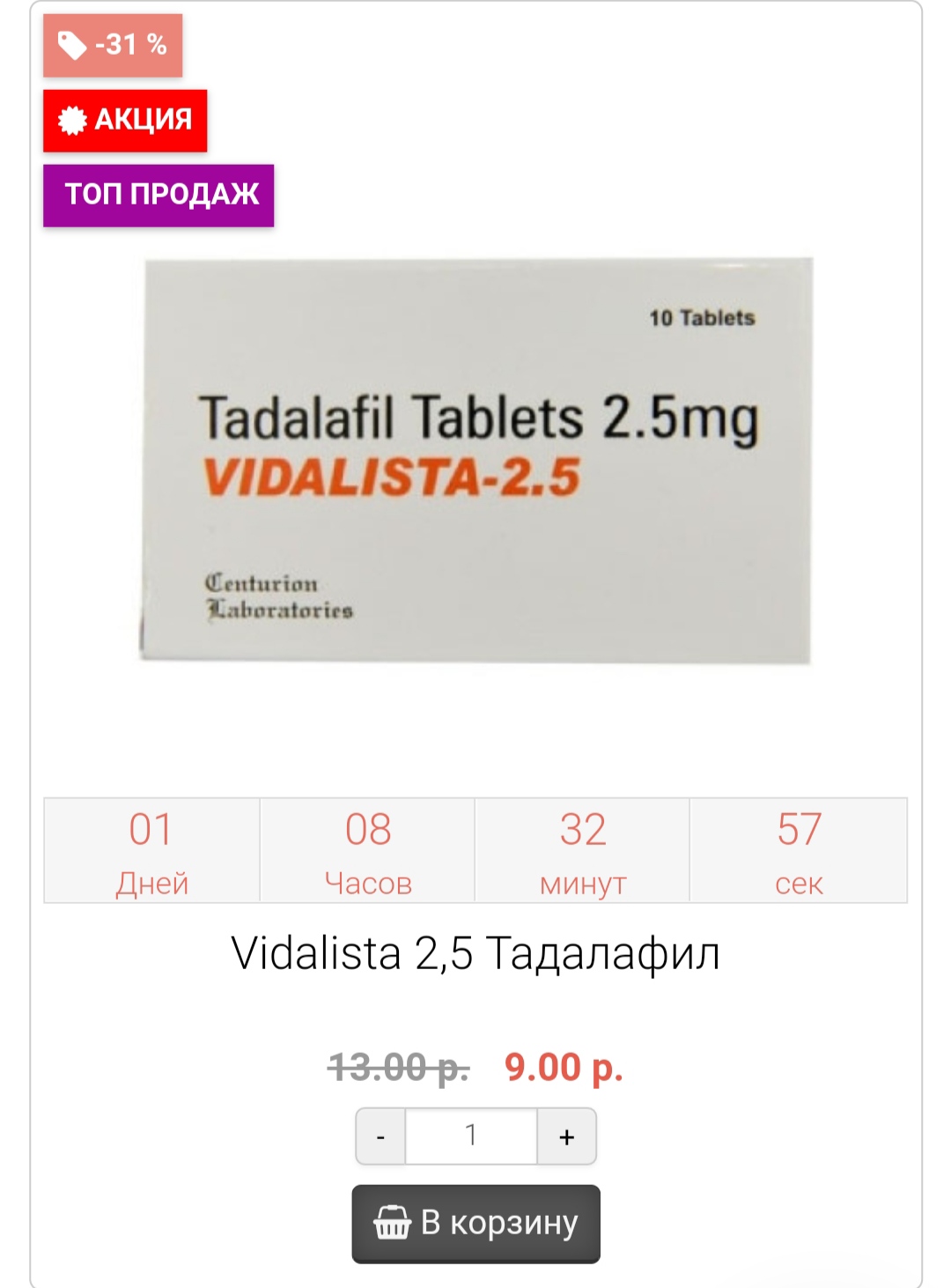Increase quantity using the plus button
This screenshot has width=951, height=1288.
point(567,1136)
